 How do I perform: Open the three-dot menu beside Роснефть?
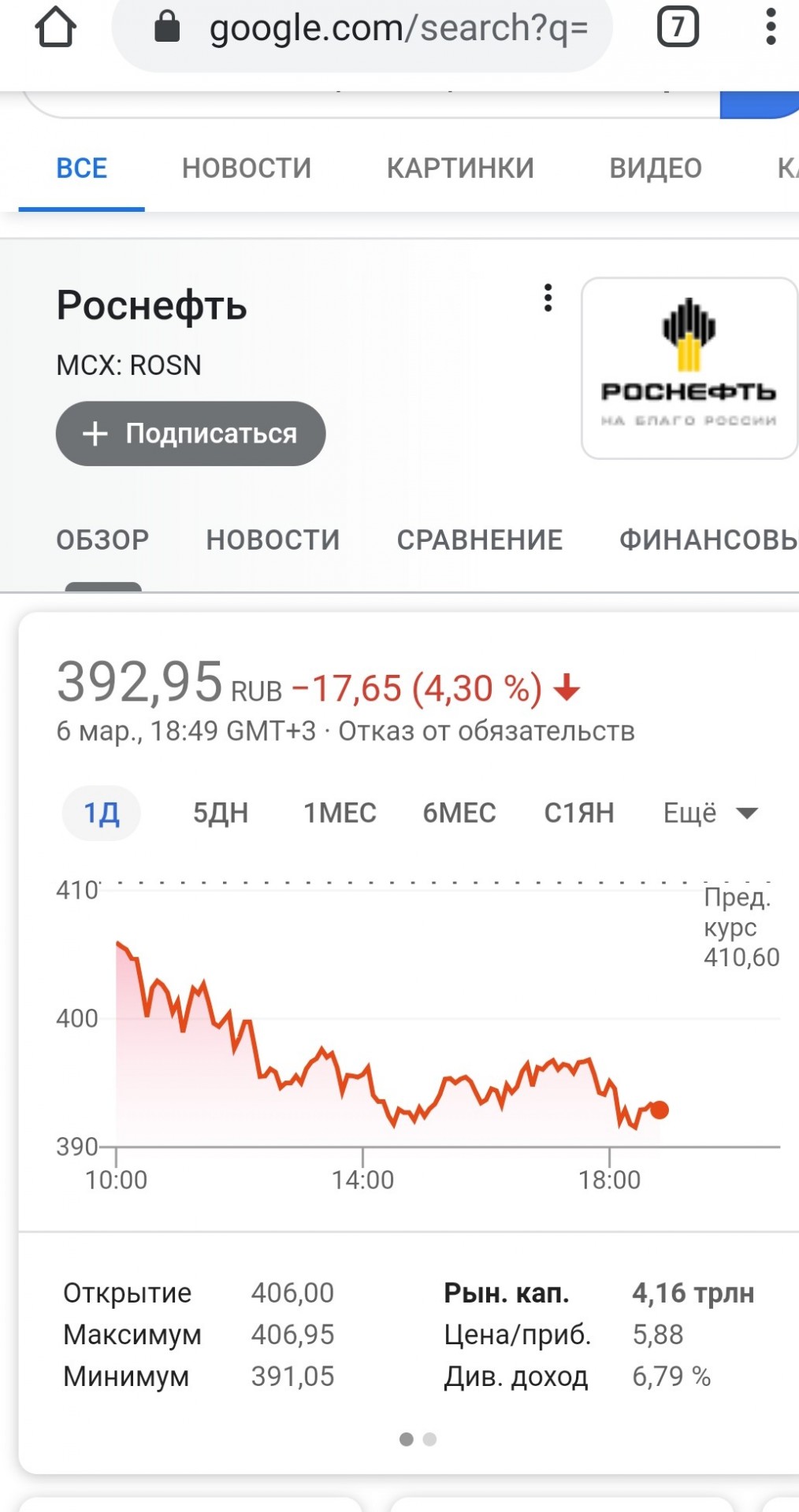548,298
